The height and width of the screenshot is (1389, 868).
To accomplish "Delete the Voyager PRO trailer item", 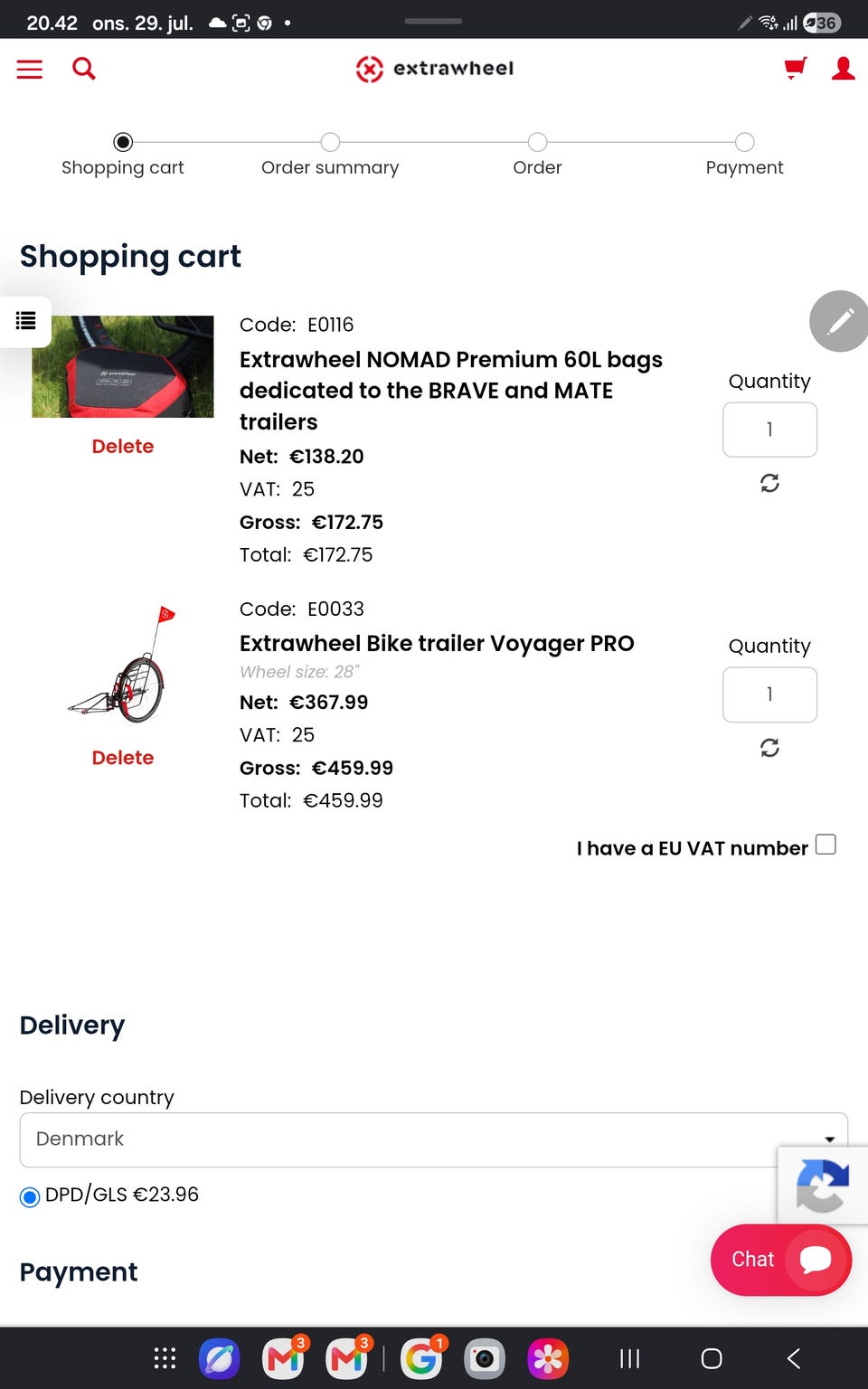I will click(x=123, y=758).
